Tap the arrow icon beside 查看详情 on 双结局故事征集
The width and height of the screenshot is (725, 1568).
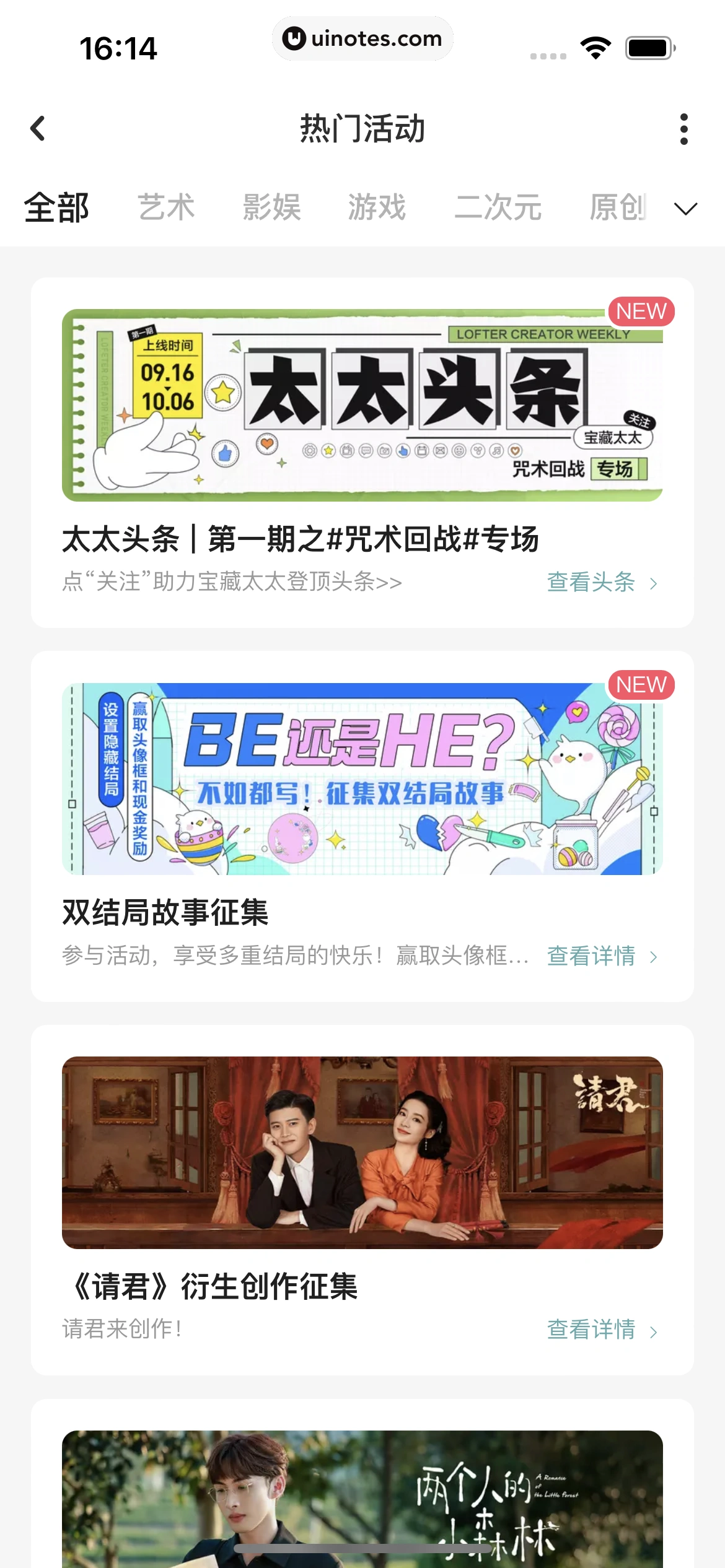pyautogui.click(x=655, y=957)
